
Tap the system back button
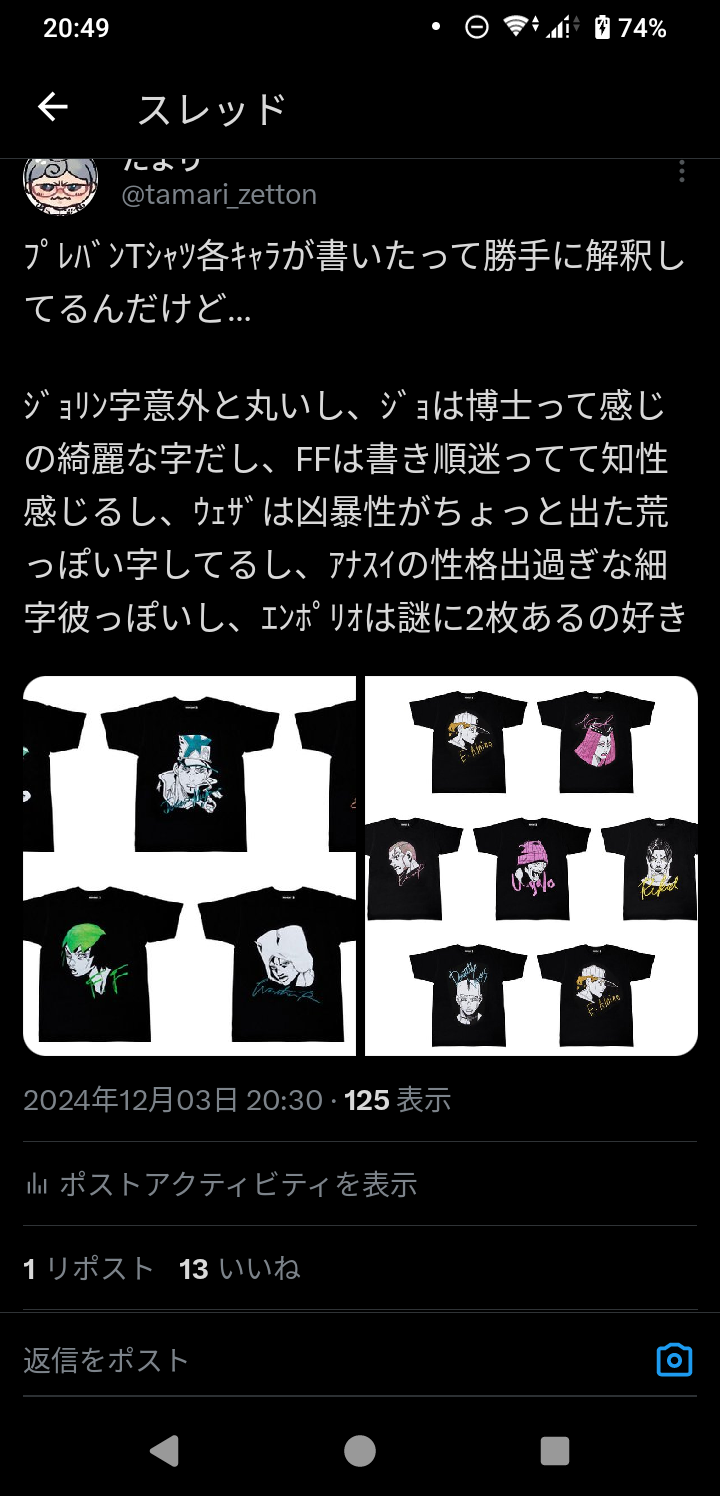[x=163, y=1451]
